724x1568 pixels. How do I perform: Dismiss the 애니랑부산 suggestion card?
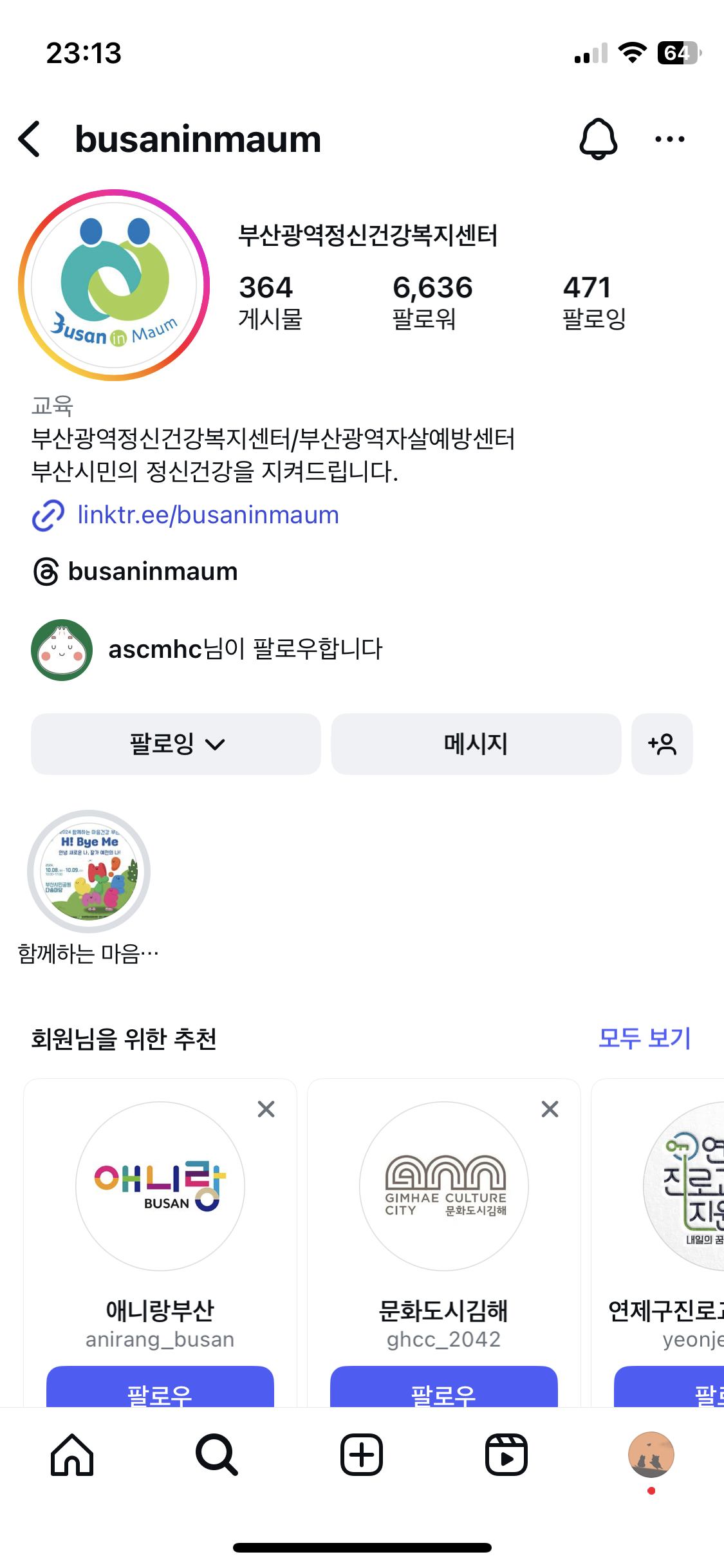click(x=266, y=1109)
